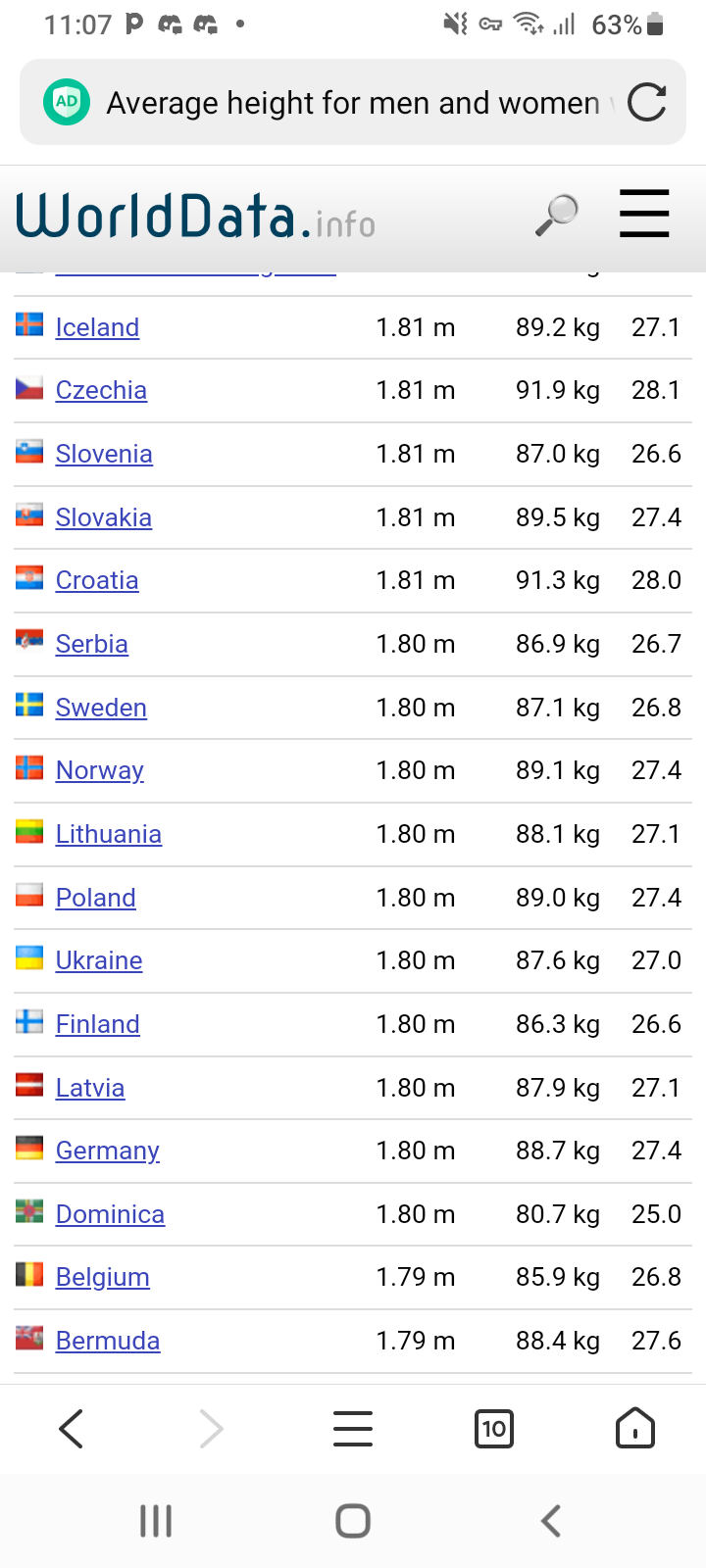This screenshot has height=1568, width=706.
Task: Go to the browser home page
Action: 634,1429
